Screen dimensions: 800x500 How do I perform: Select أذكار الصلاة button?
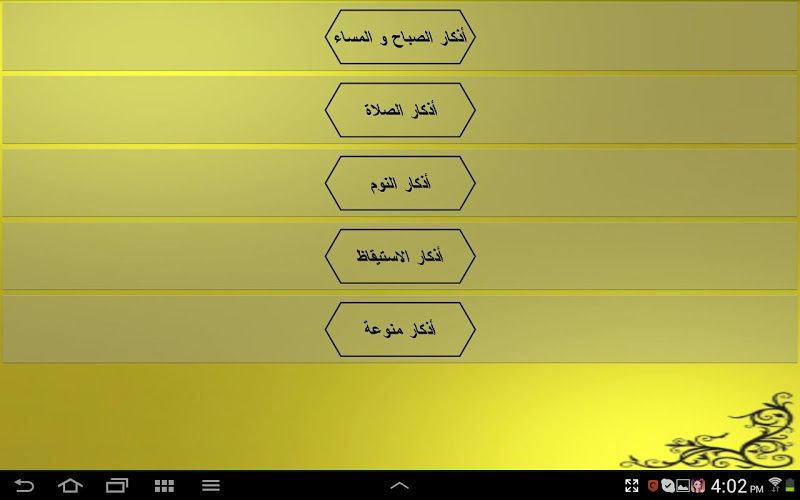pos(400,110)
